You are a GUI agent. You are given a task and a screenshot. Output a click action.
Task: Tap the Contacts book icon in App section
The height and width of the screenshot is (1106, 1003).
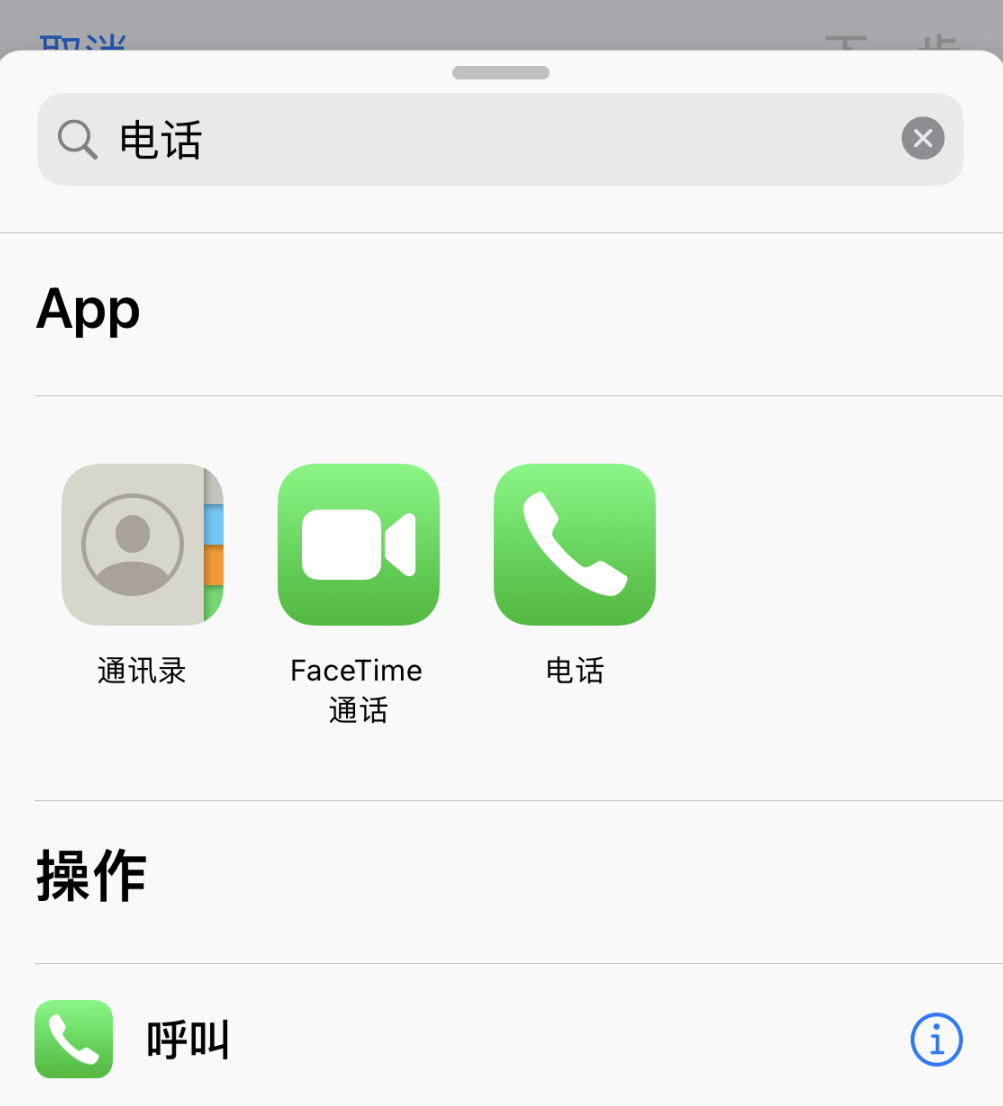[x=141, y=544]
